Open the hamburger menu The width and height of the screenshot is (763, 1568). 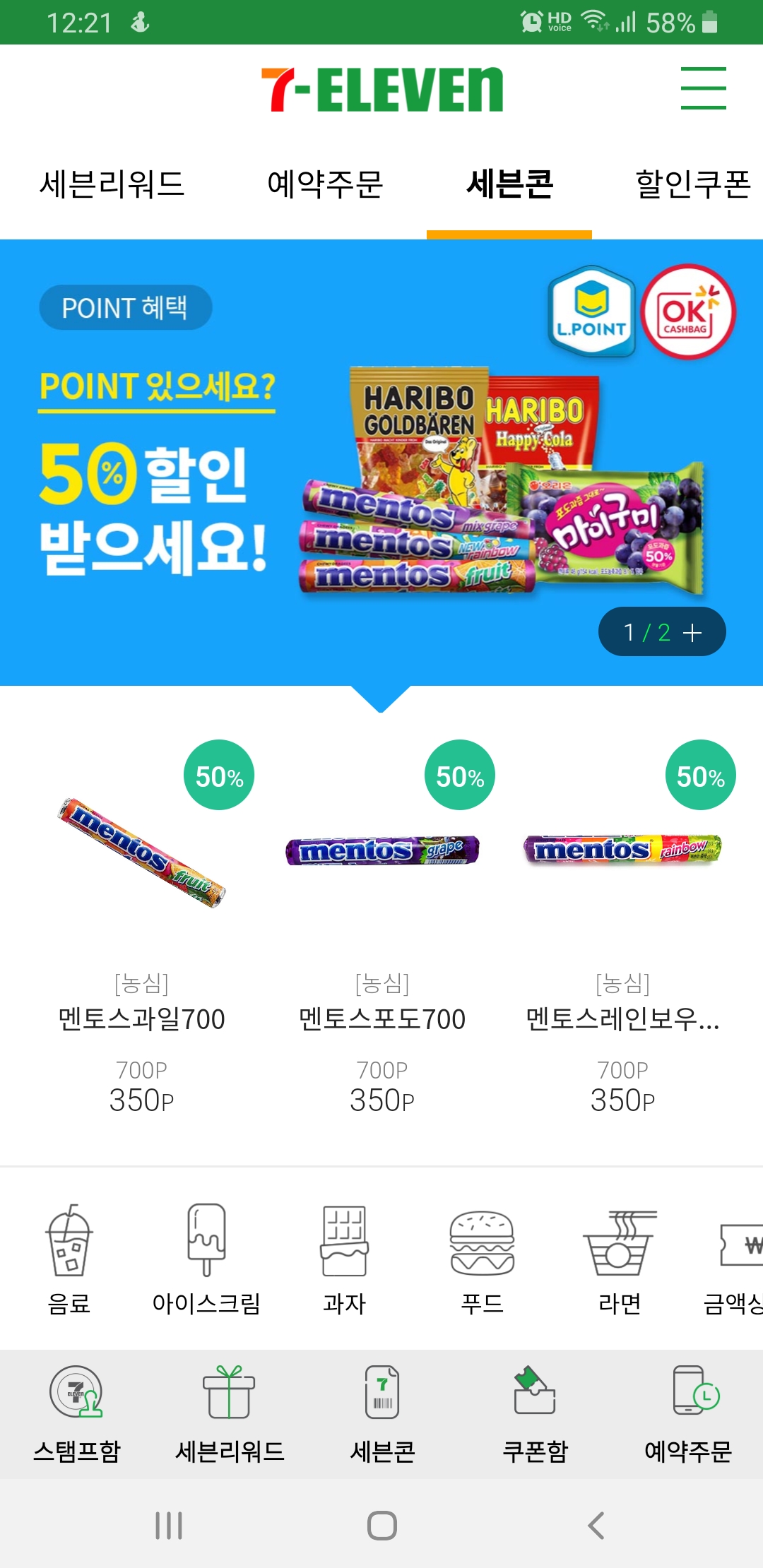click(x=703, y=88)
